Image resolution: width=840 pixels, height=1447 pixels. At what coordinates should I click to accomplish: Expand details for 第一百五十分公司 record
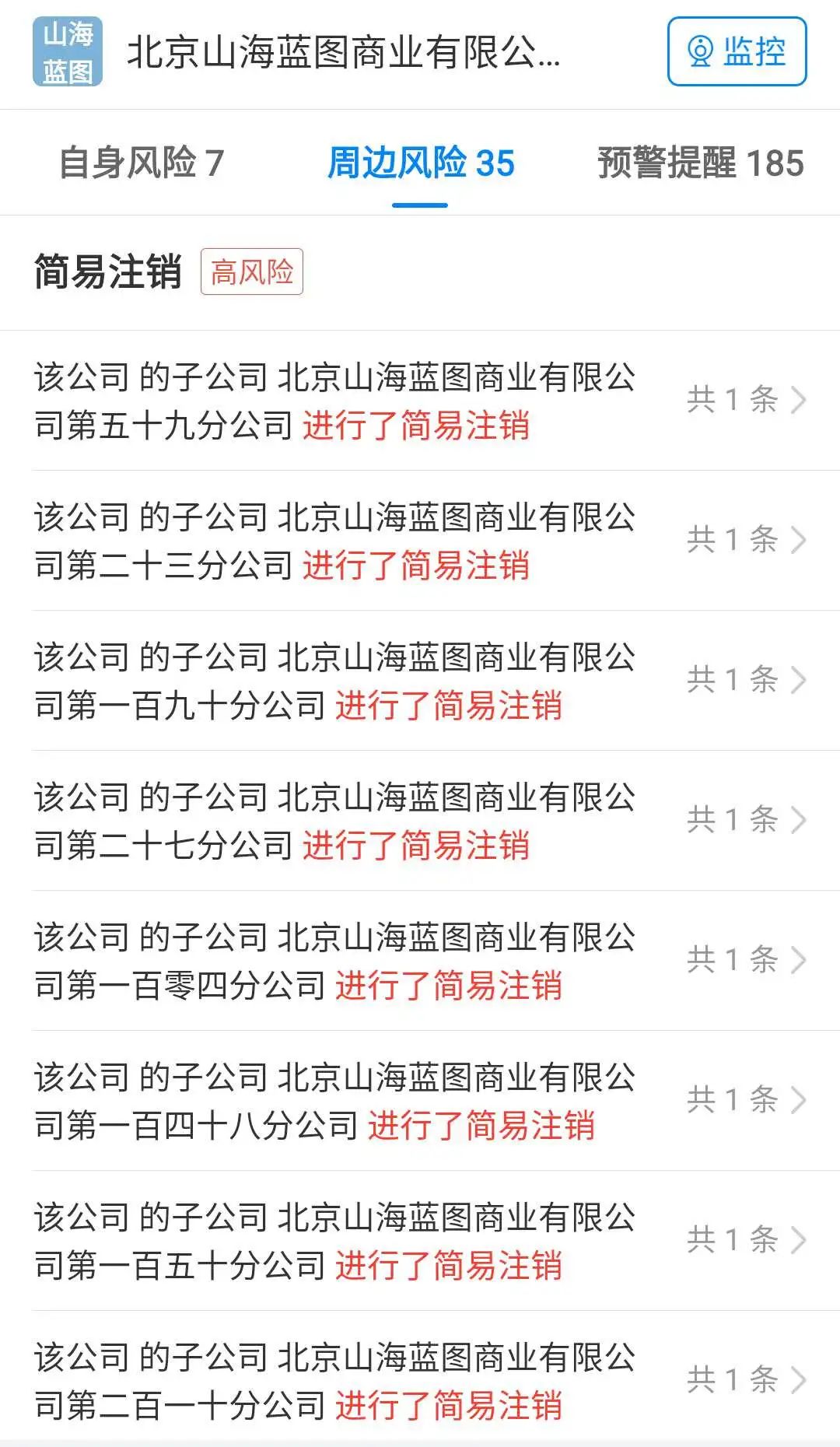click(800, 1240)
